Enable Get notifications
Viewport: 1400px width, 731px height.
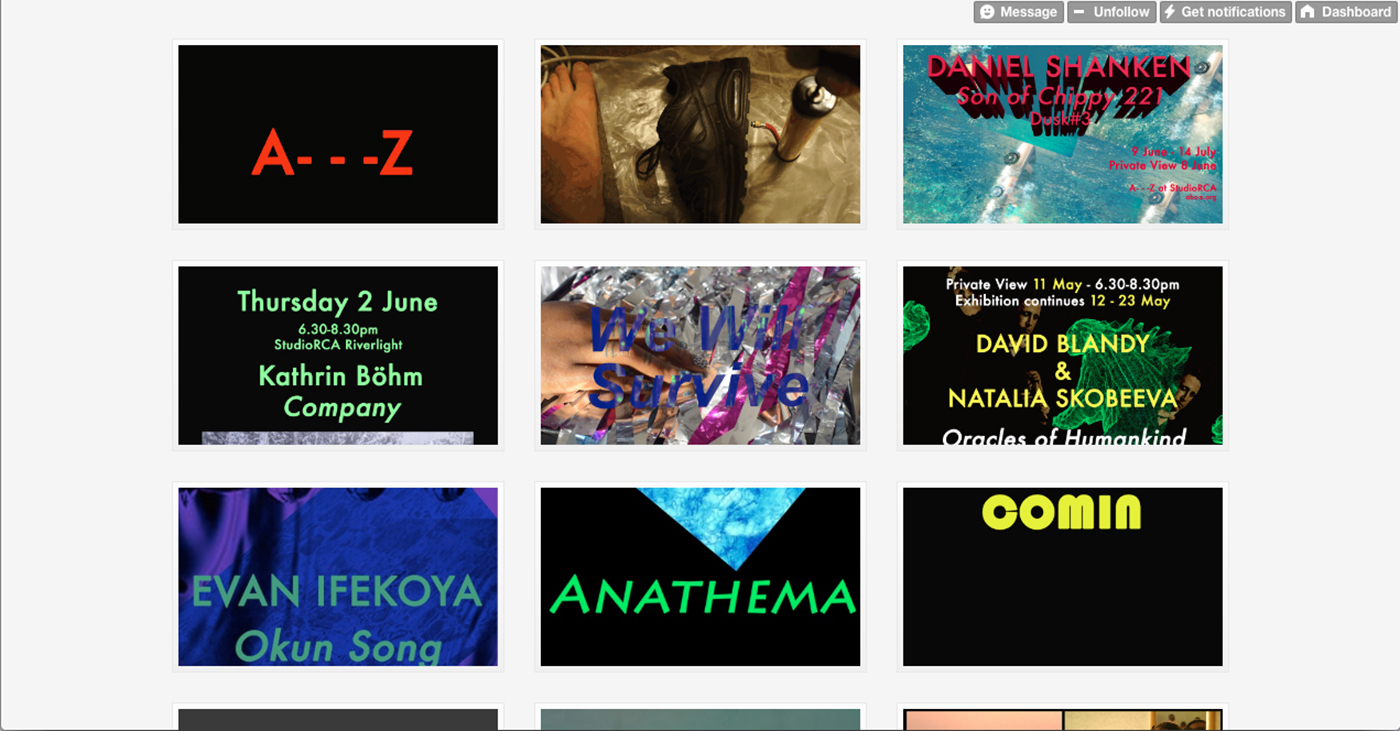[x=1225, y=12]
